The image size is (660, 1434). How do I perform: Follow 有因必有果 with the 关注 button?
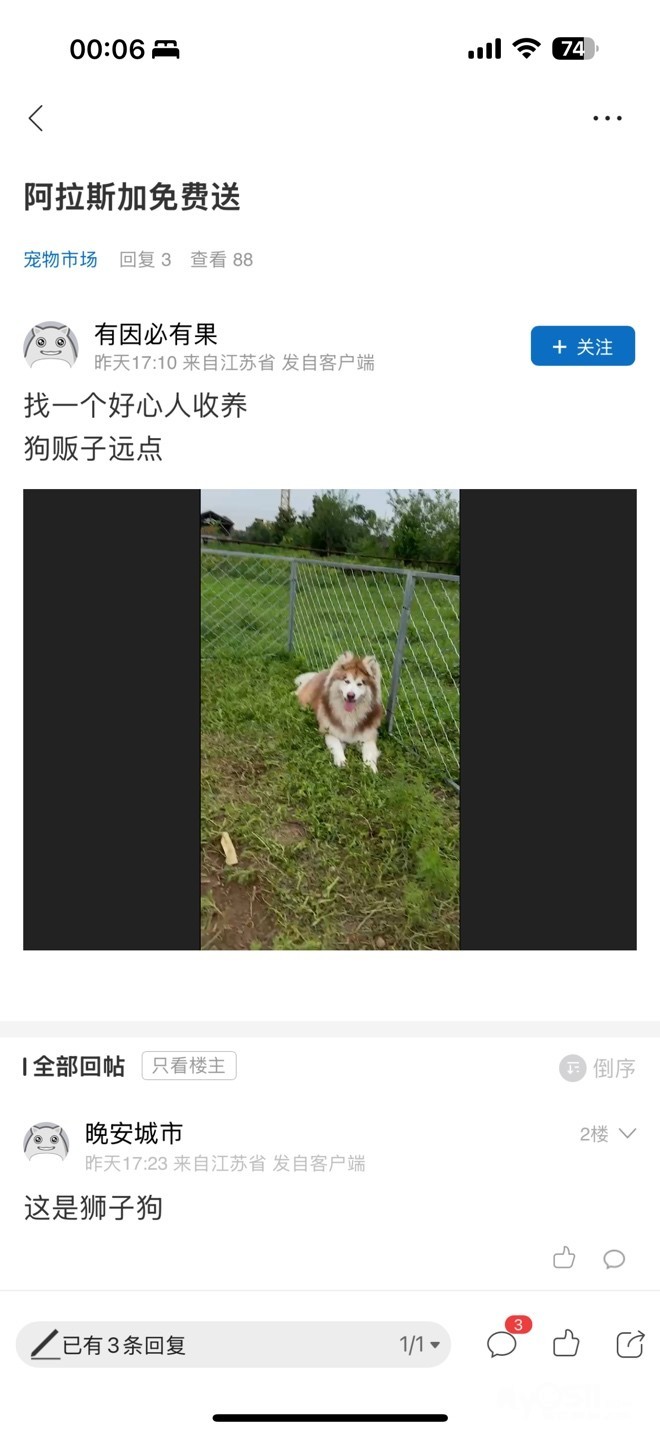[x=583, y=347]
